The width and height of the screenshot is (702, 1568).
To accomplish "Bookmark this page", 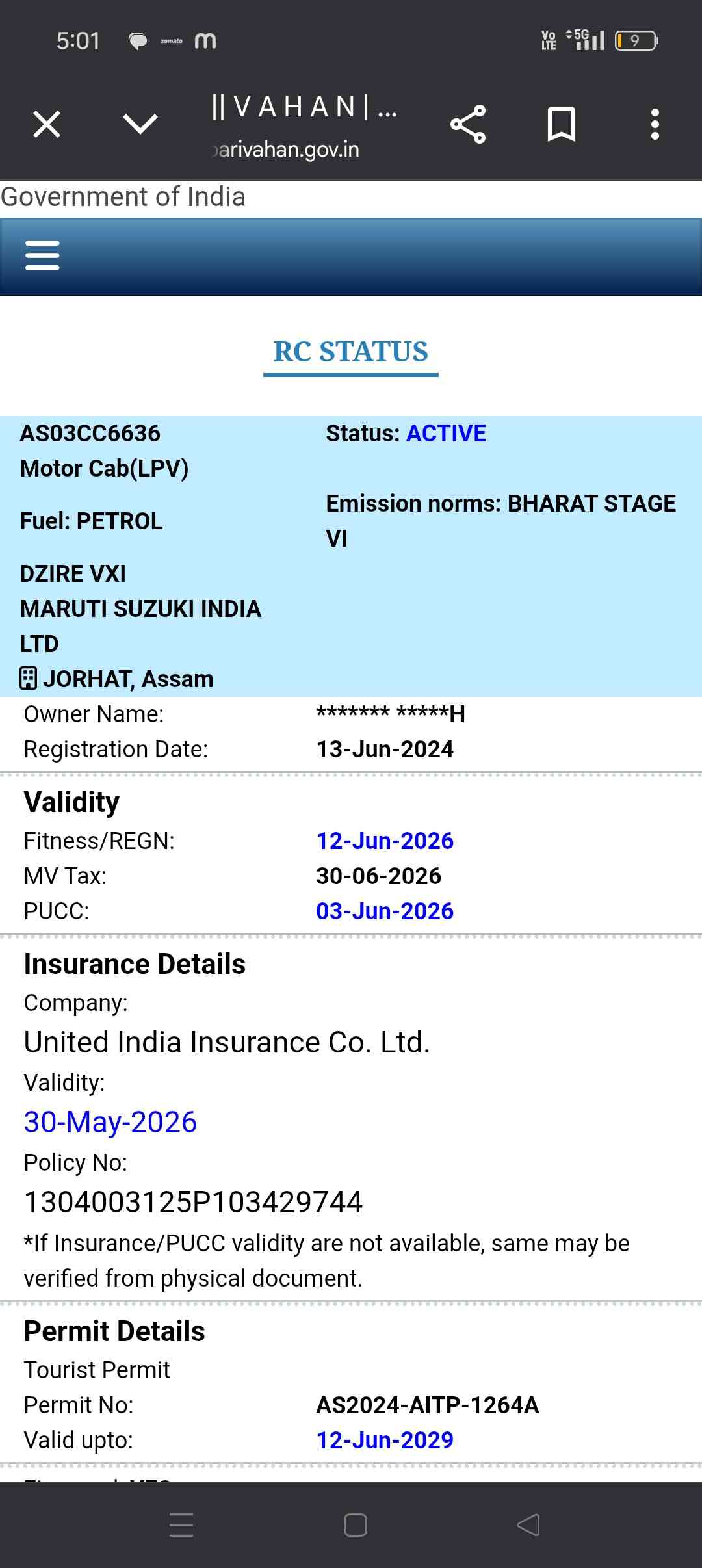I will 562,124.
